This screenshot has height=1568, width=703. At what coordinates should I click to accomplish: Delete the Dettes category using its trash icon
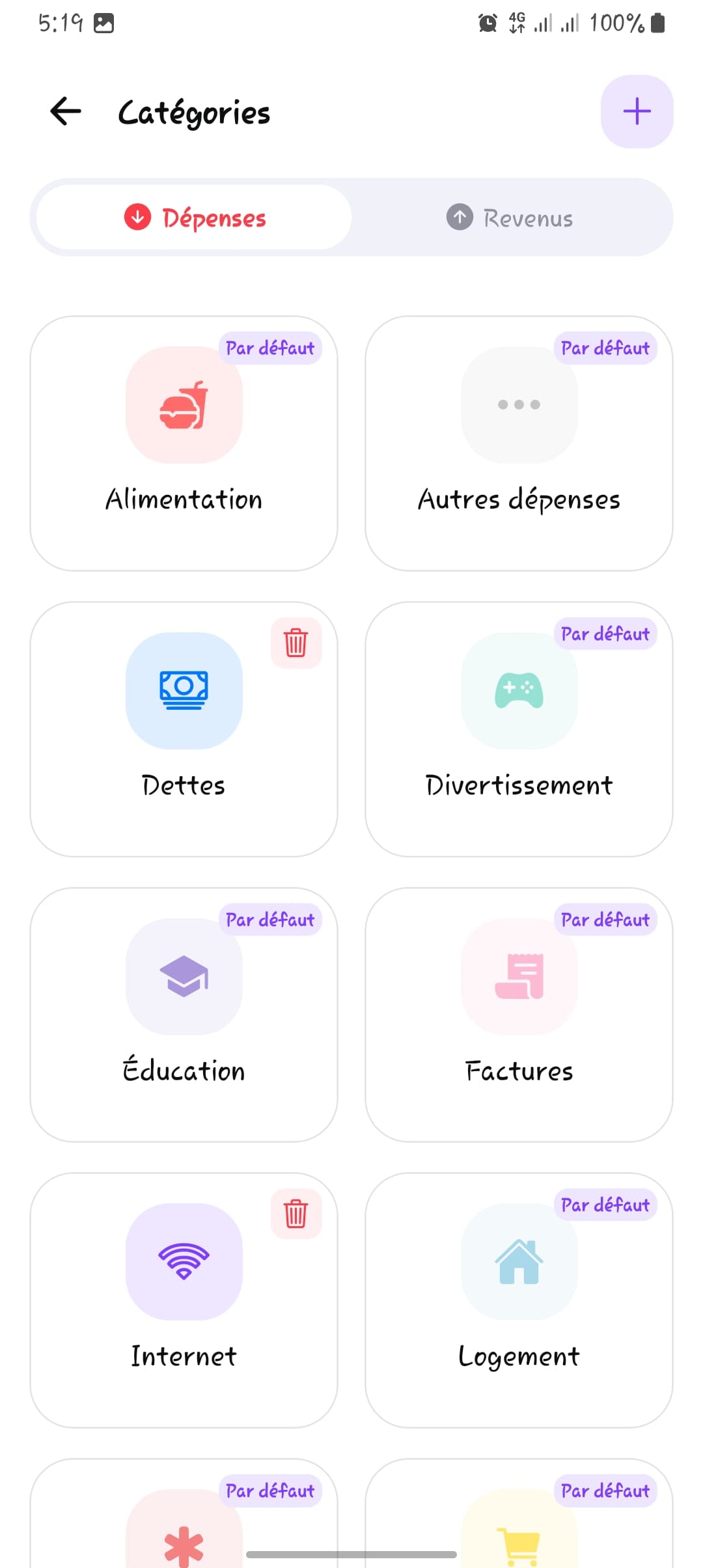click(296, 643)
